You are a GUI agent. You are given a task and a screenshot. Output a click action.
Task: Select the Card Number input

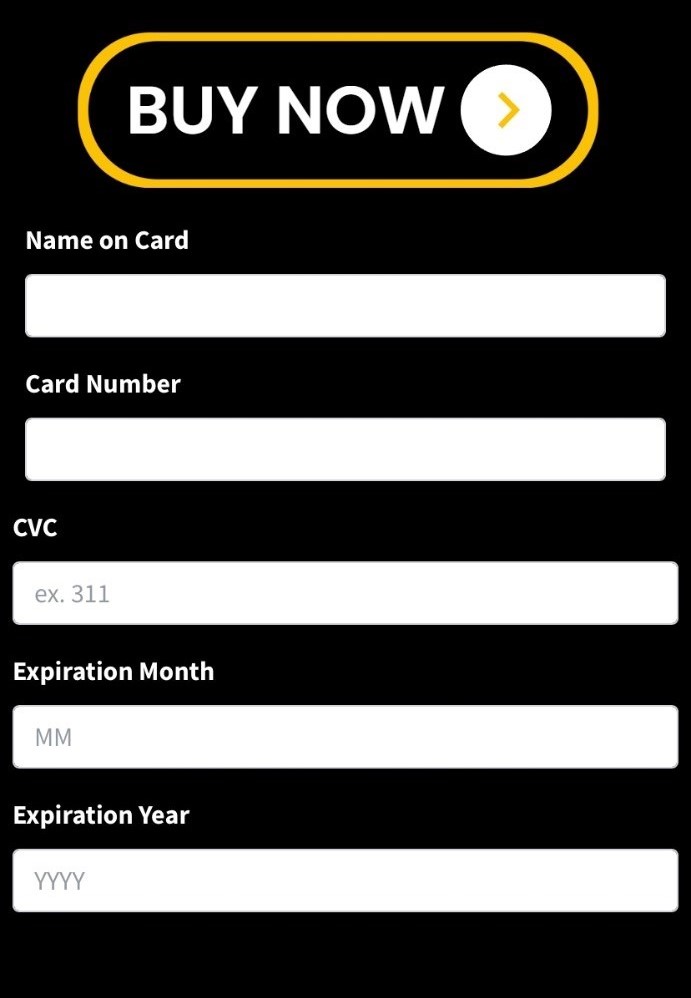click(x=345, y=449)
